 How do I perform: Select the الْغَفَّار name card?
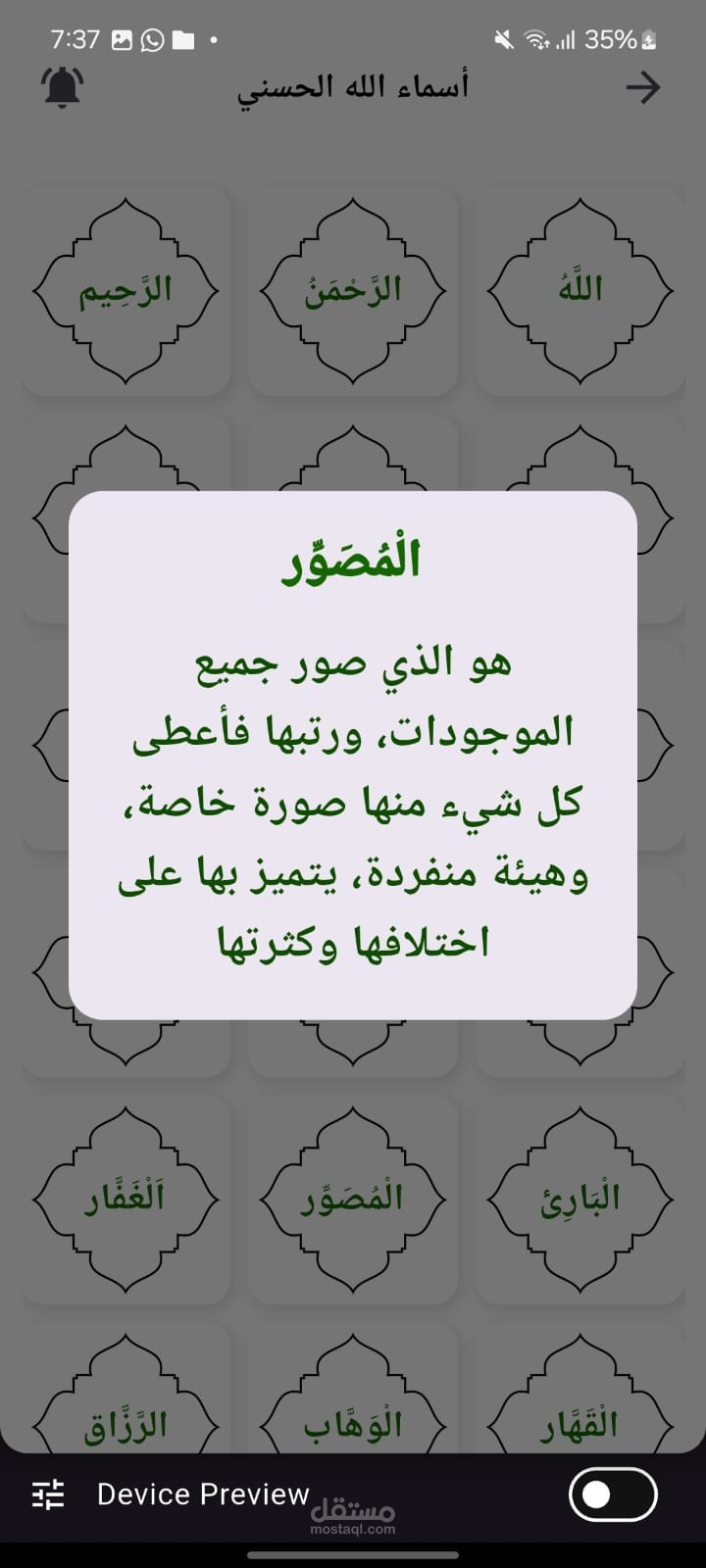coord(126,1200)
